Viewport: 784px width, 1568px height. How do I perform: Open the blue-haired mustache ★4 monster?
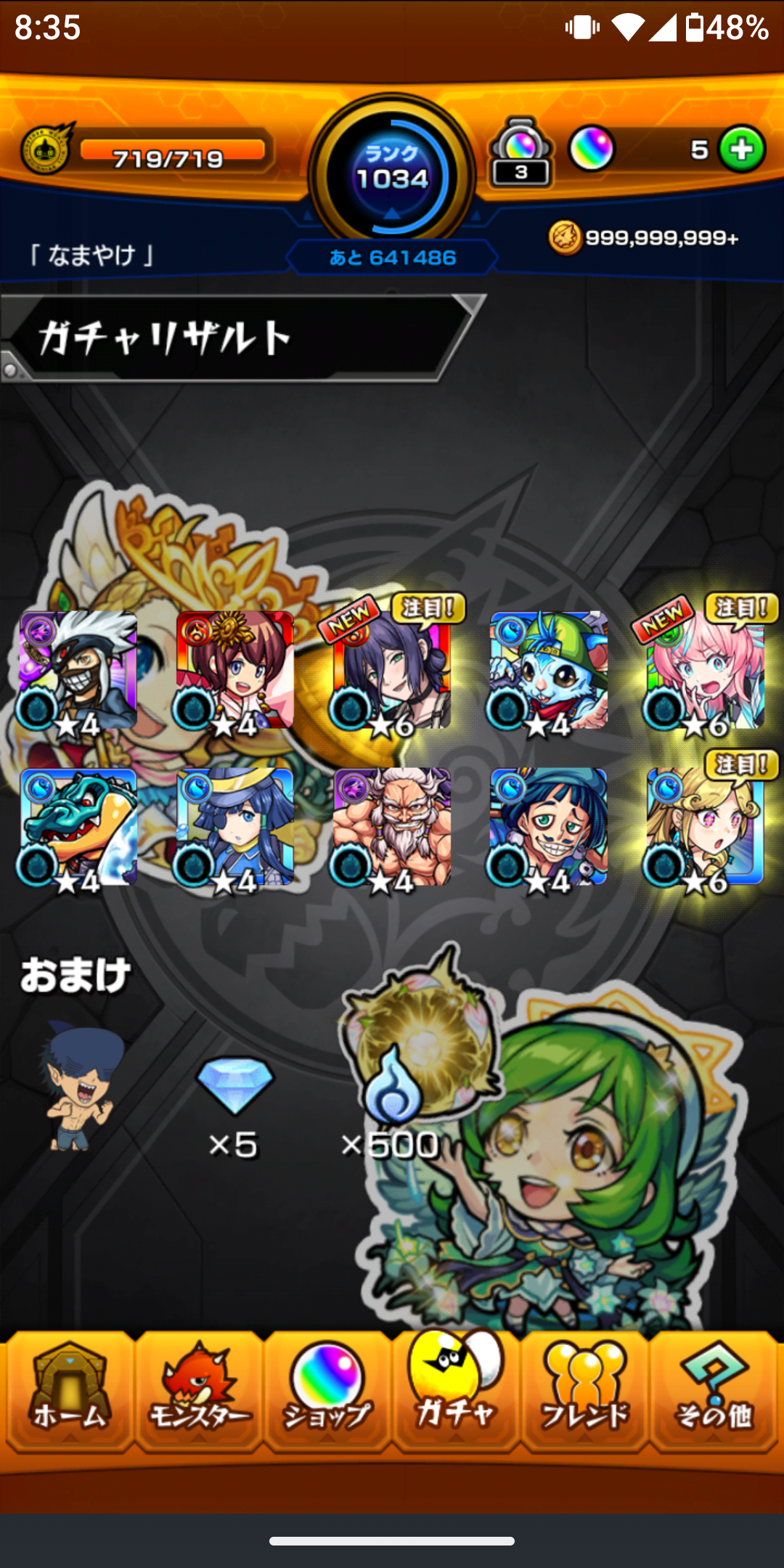549,828
